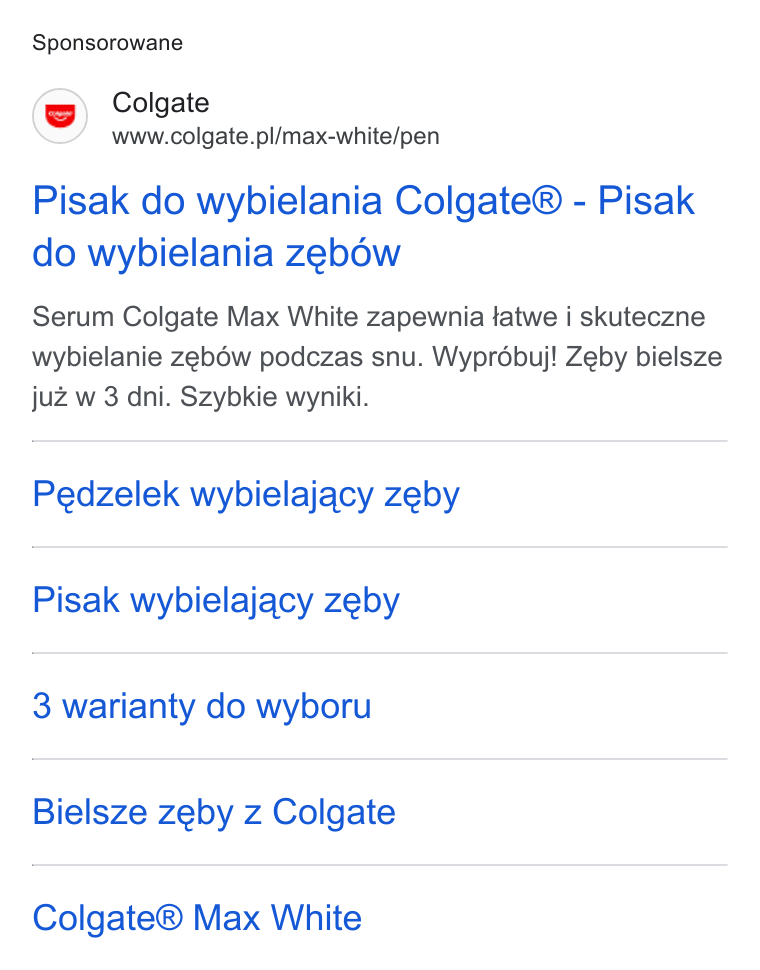Select the 3 warianty do wyboru link
760x970 pixels.
click(202, 706)
